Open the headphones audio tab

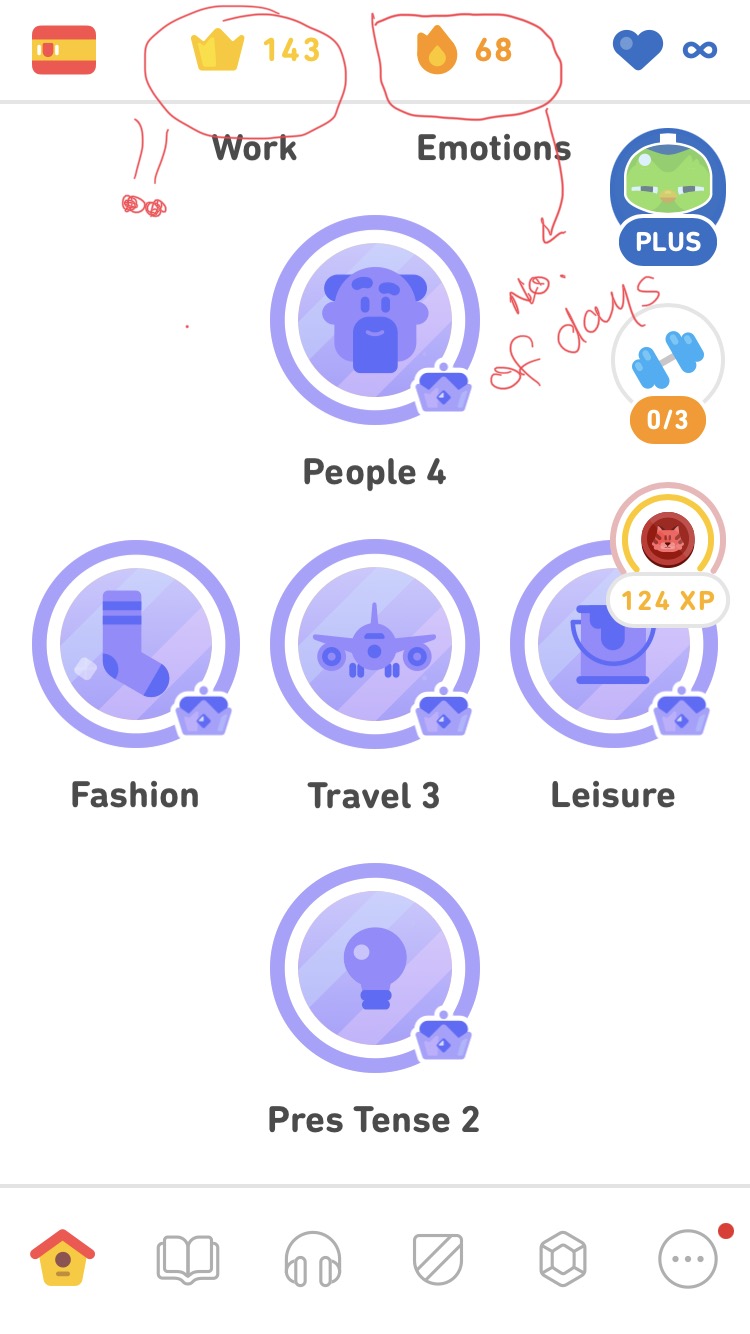313,1258
